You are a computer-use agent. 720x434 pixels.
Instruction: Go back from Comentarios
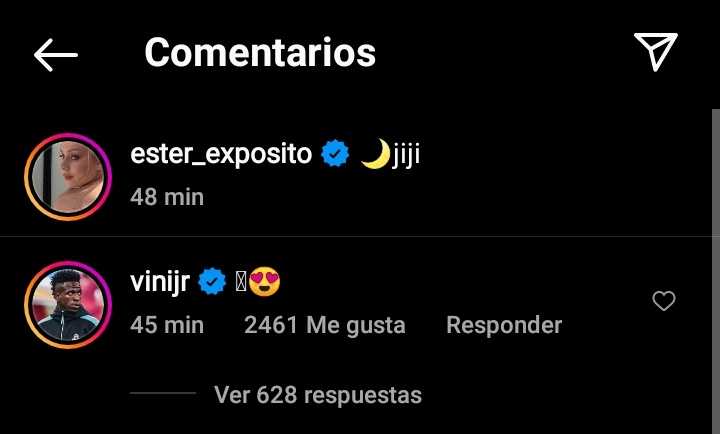tap(55, 54)
